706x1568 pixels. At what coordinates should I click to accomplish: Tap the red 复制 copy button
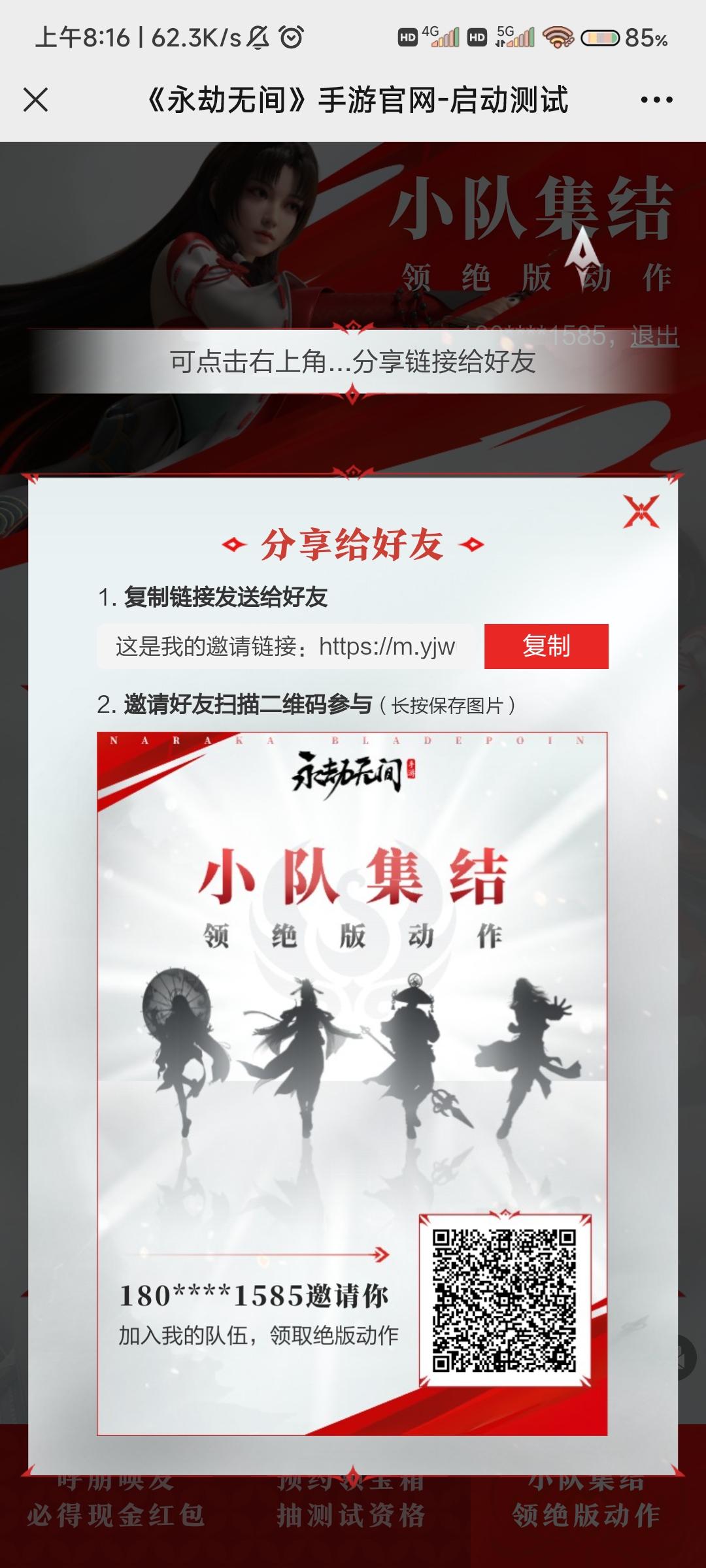click(x=546, y=646)
